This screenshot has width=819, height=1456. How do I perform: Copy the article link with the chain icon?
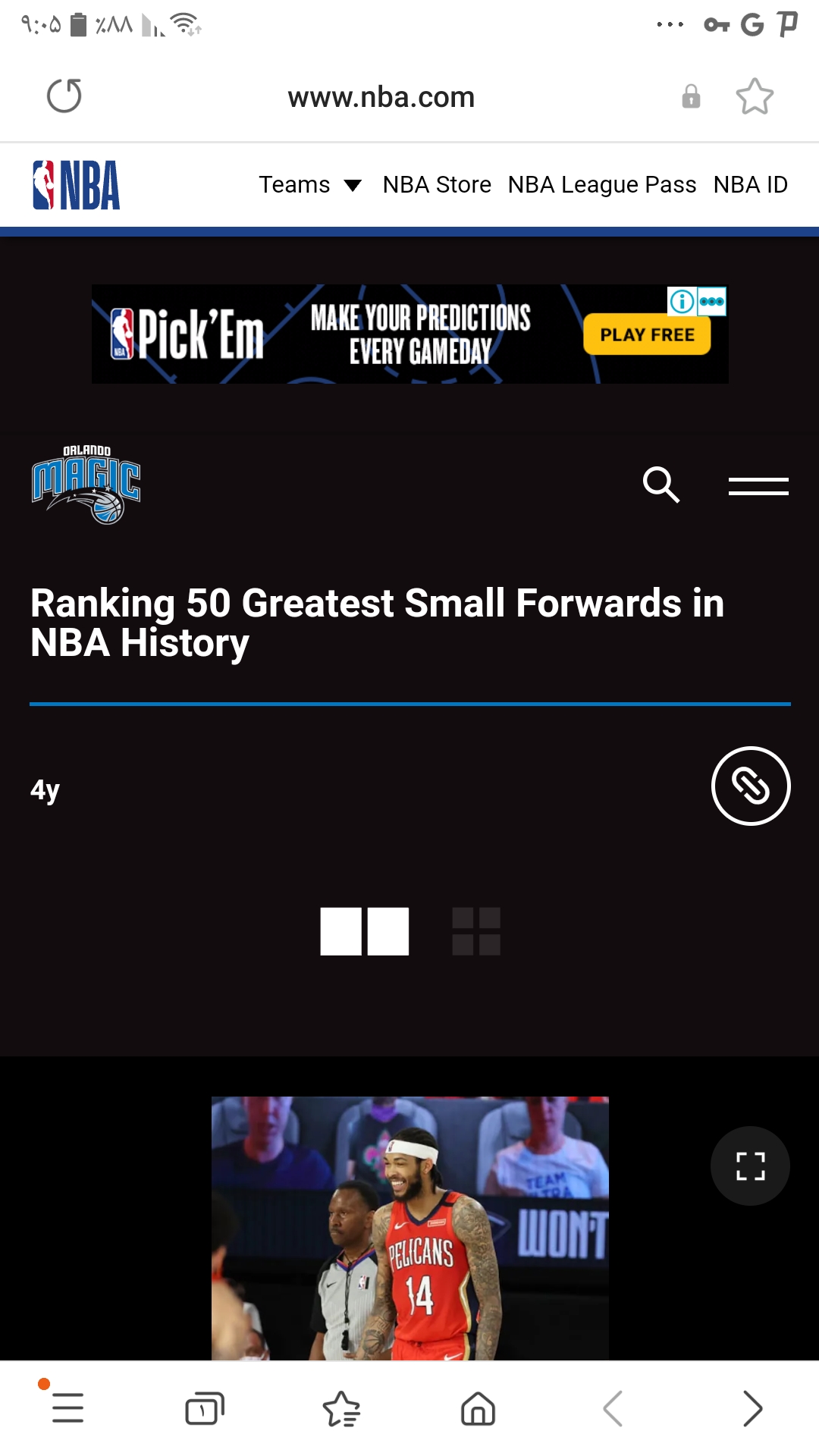tap(751, 786)
